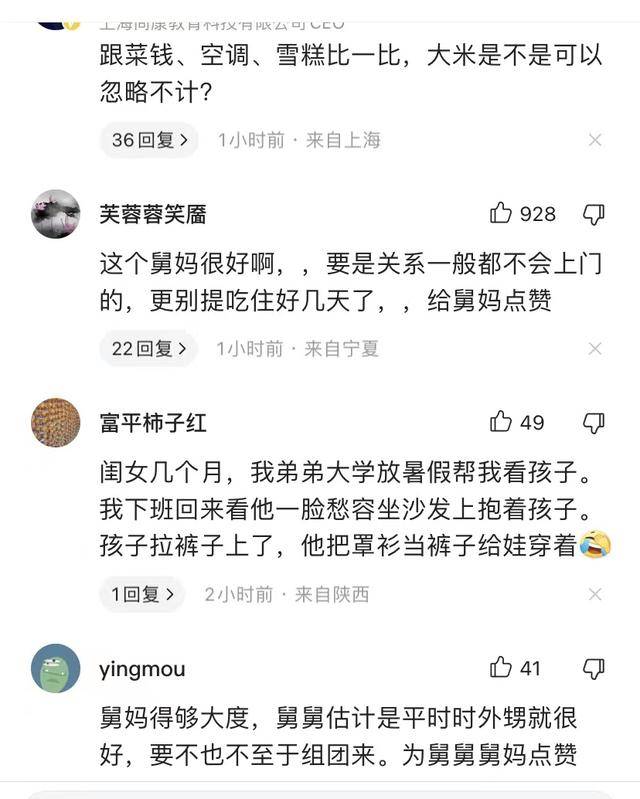
Task: Dislike 富平柿子红's comment
Action: pyautogui.click(x=594, y=423)
